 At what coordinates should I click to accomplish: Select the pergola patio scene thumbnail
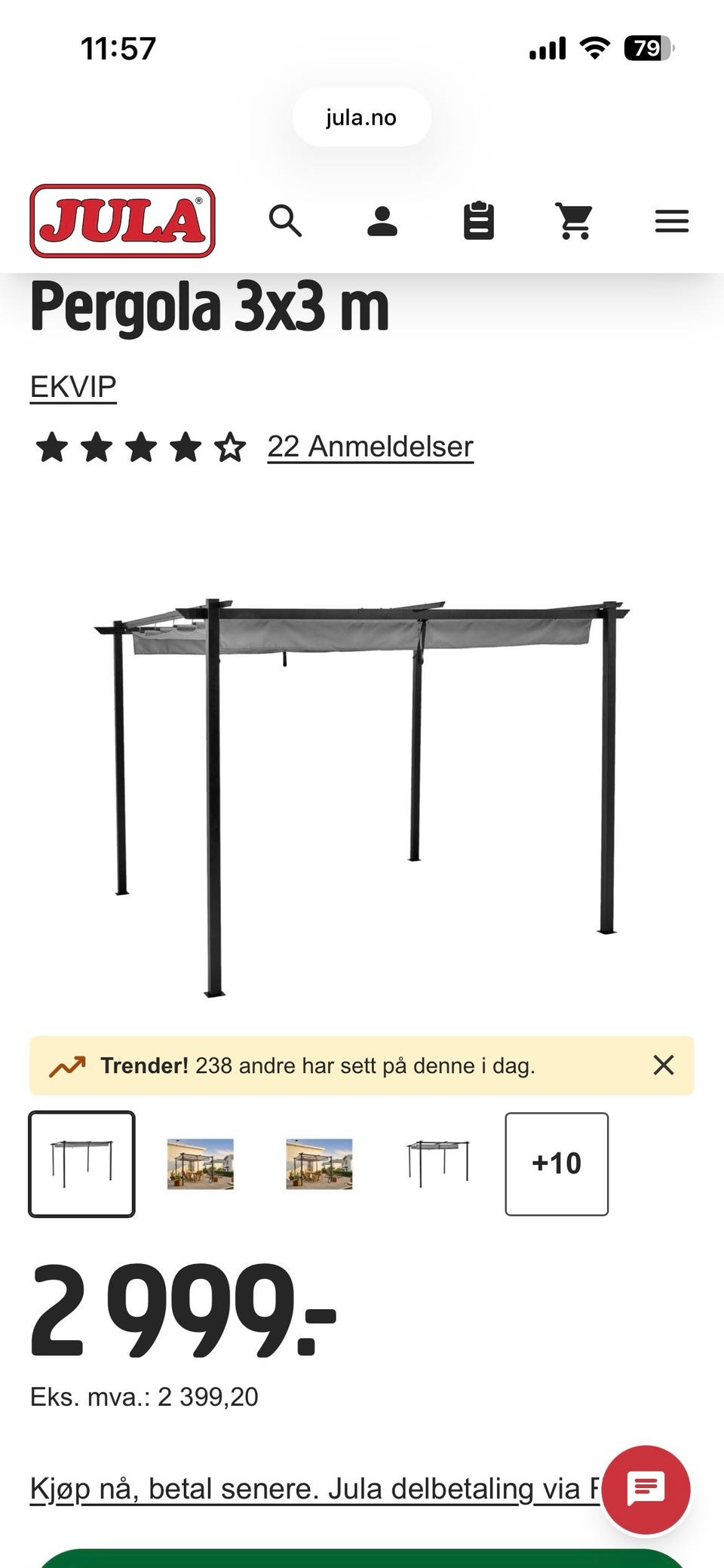pyautogui.click(x=200, y=1163)
